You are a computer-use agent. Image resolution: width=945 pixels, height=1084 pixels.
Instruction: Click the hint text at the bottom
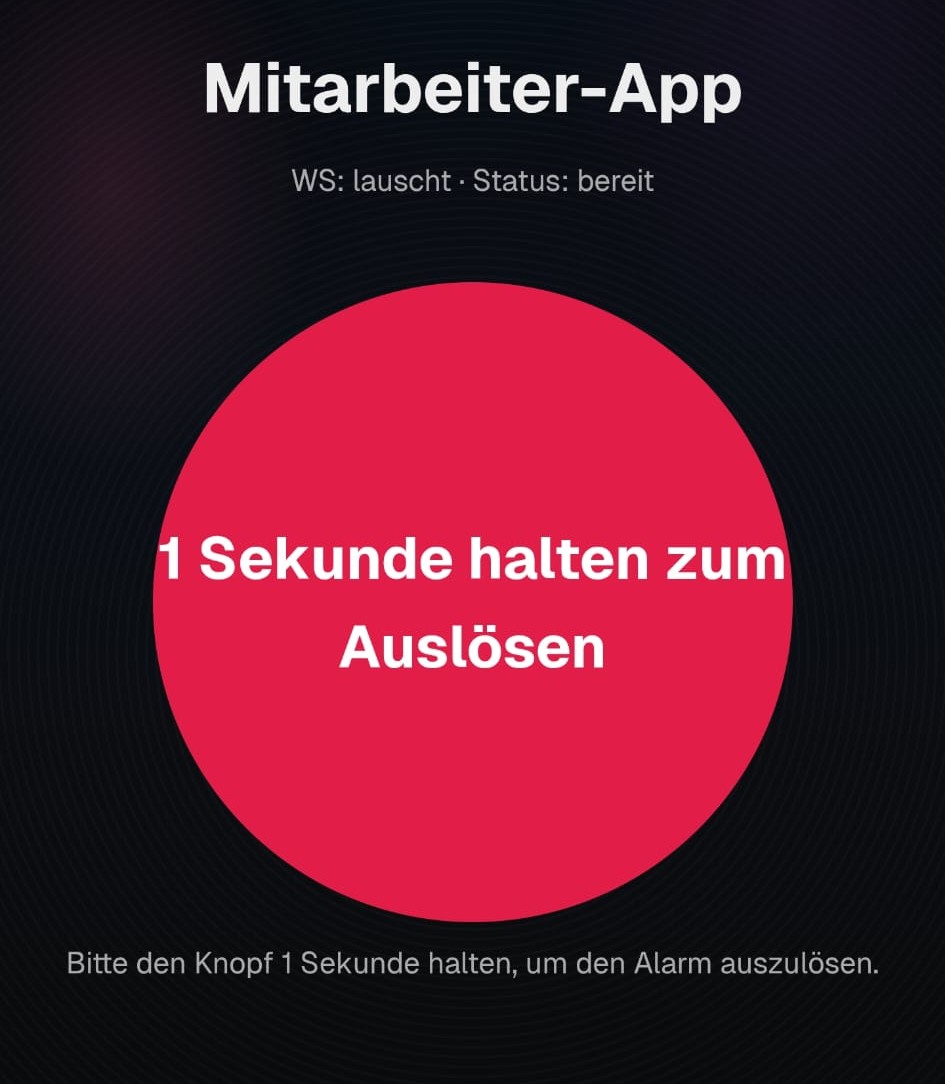pyautogui.click(x=472, y=963)
